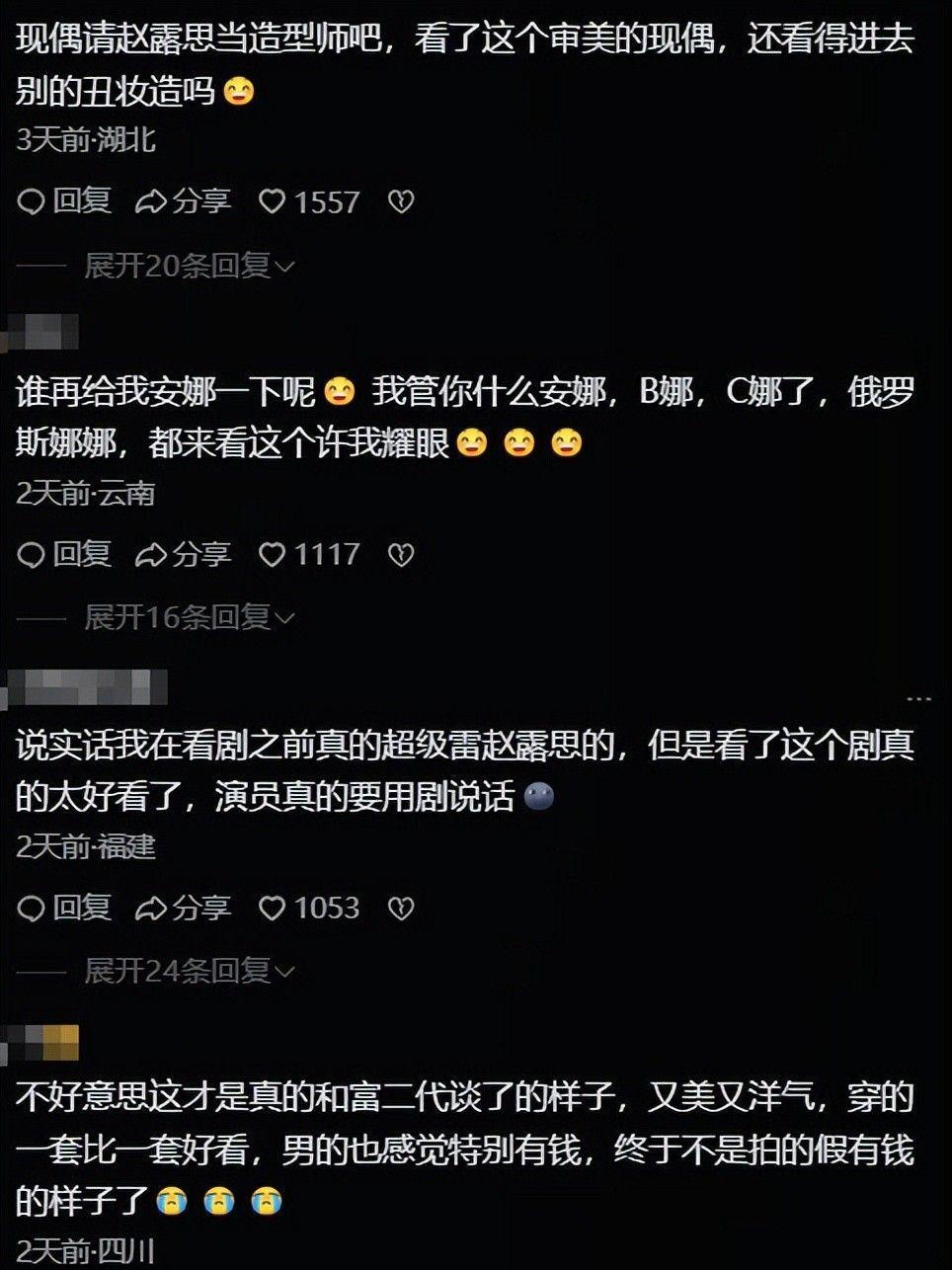Dislike the comment with 1117 likes
952x1270 pixels.
click(x=400, y=555)
